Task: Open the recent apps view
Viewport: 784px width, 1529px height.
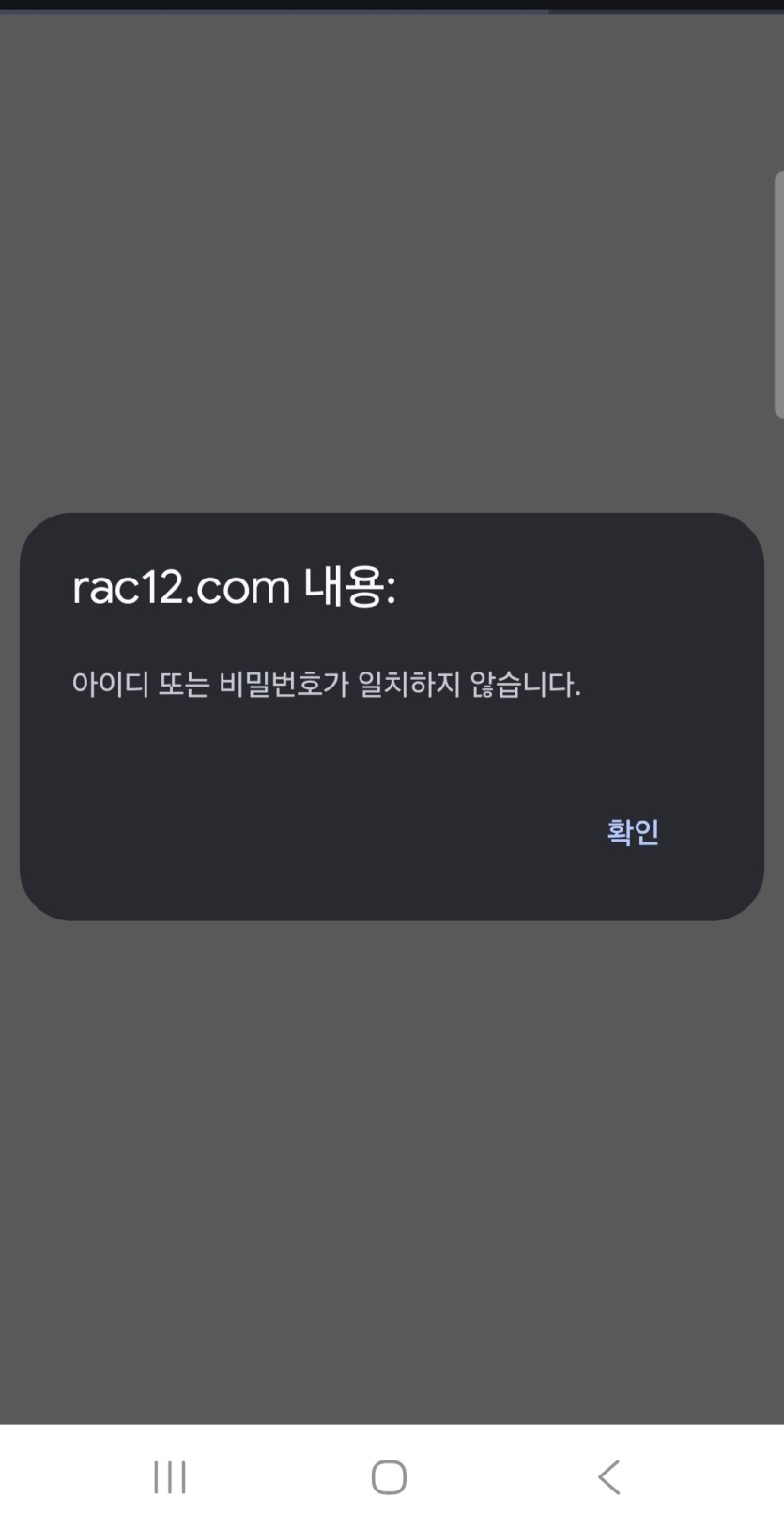Action: (170, 1476)
